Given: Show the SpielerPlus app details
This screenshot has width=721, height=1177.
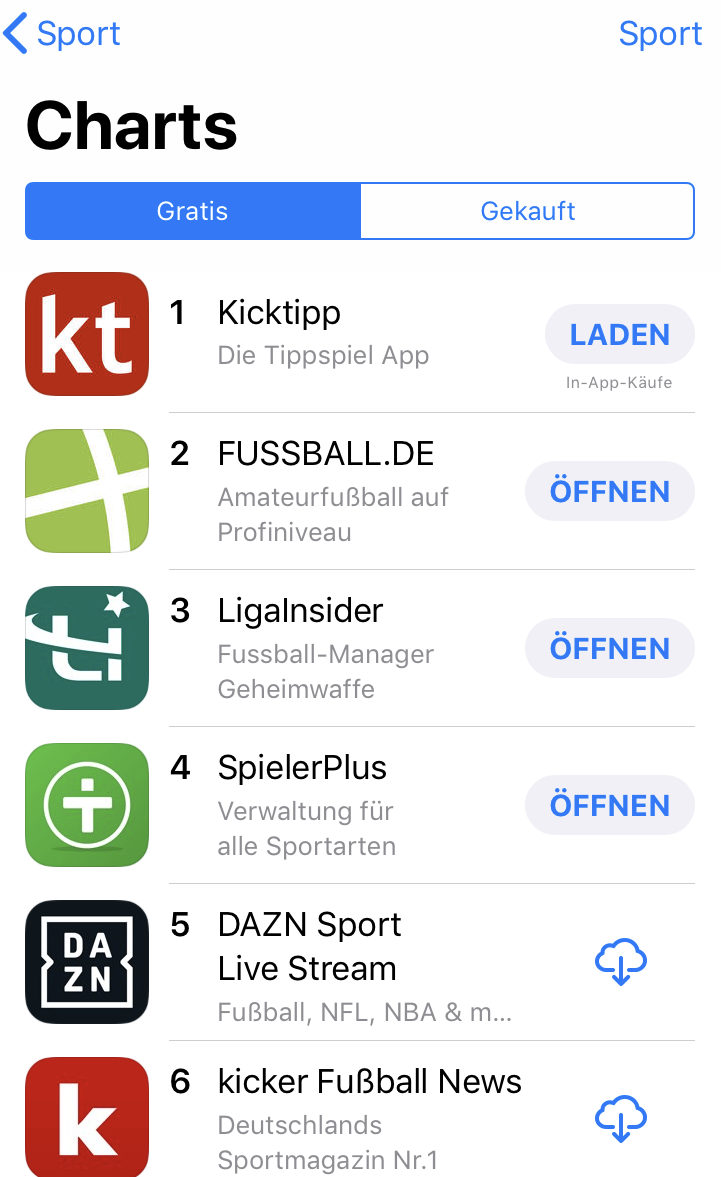Looking at the screenshot, I should [x=302, y=768].
